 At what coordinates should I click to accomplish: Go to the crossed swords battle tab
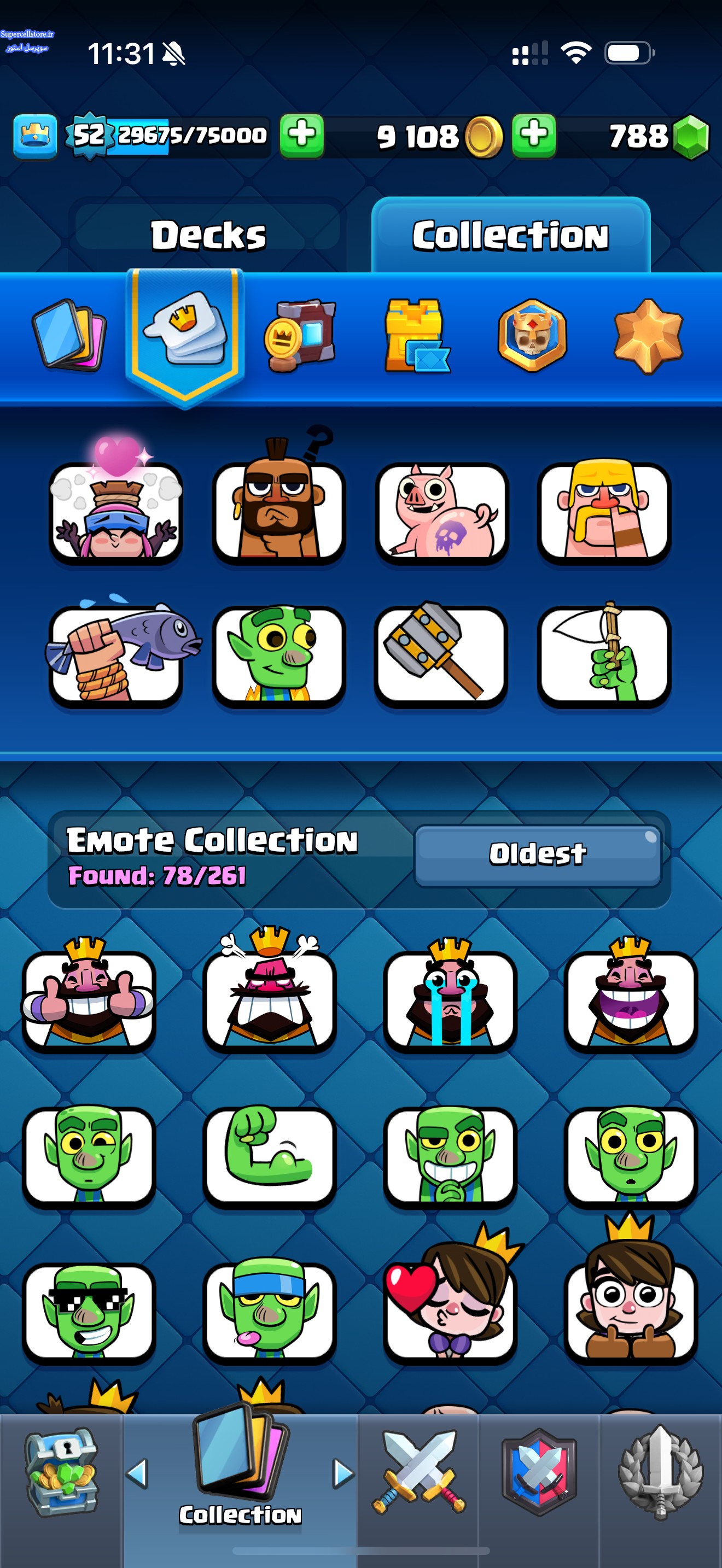[418, 1473]
